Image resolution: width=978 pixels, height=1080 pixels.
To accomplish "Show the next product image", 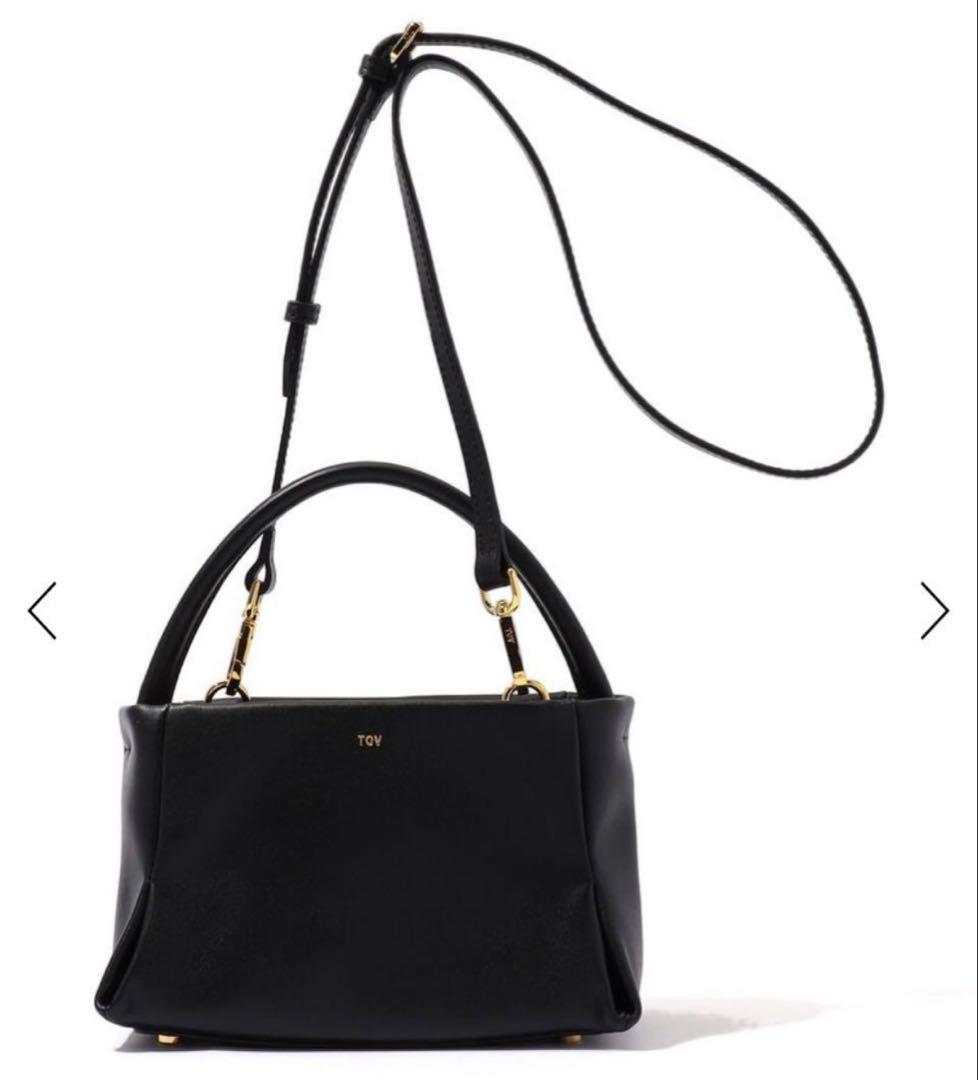I will tap(934, 610).
